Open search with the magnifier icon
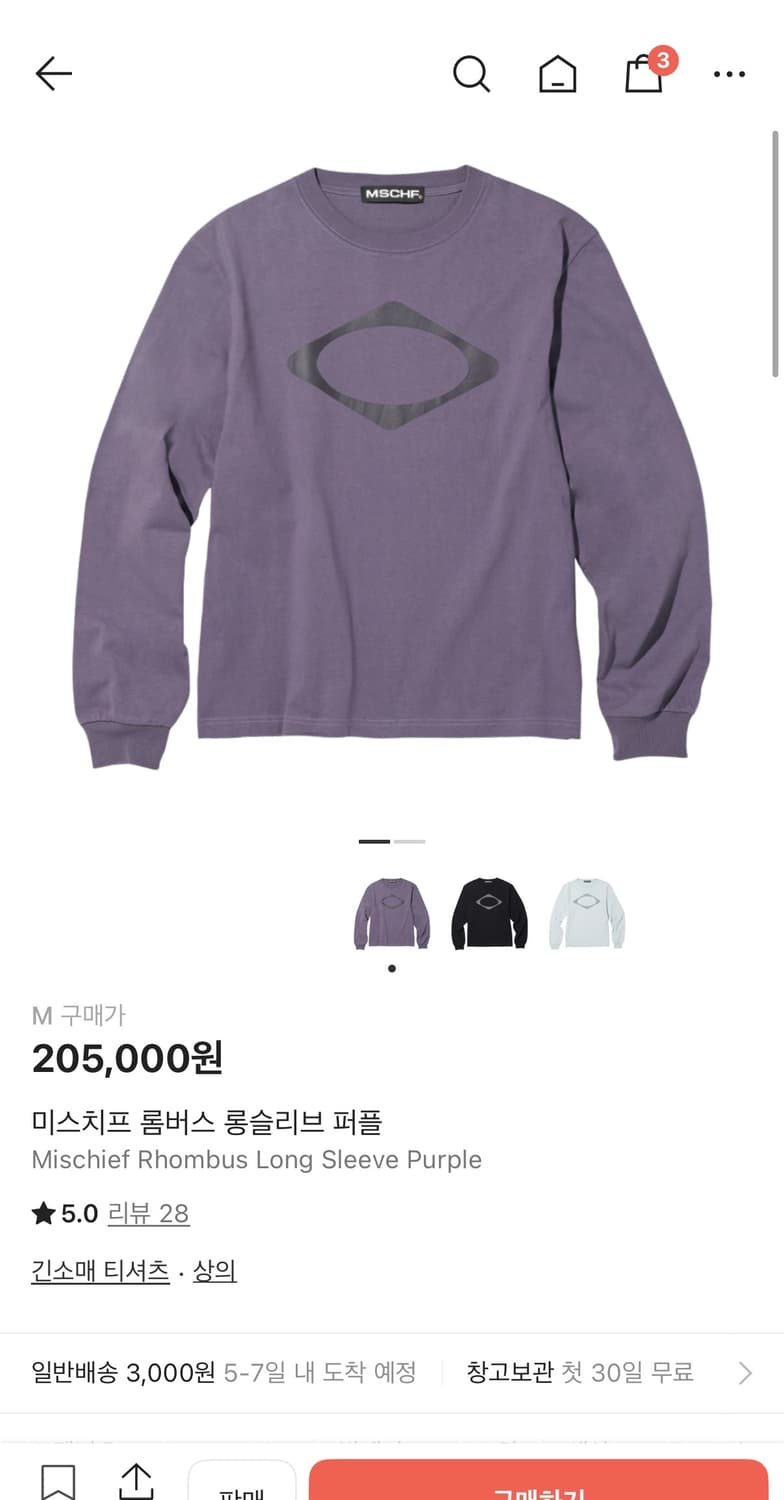784x1500 pixels. point(471,73)
